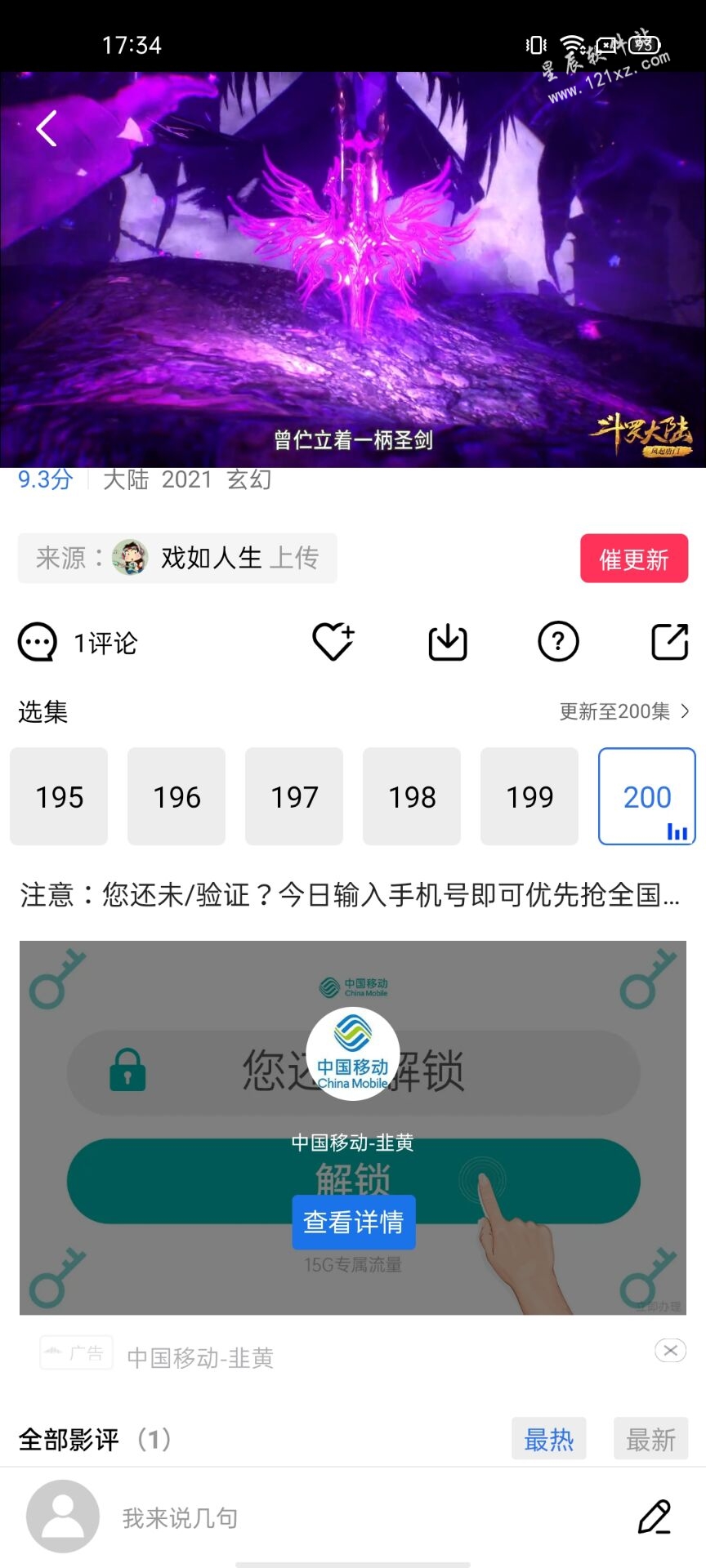The width and height of the screenshot is (706, 1568).
Task: Select episode 195
Action: [59, 796]
